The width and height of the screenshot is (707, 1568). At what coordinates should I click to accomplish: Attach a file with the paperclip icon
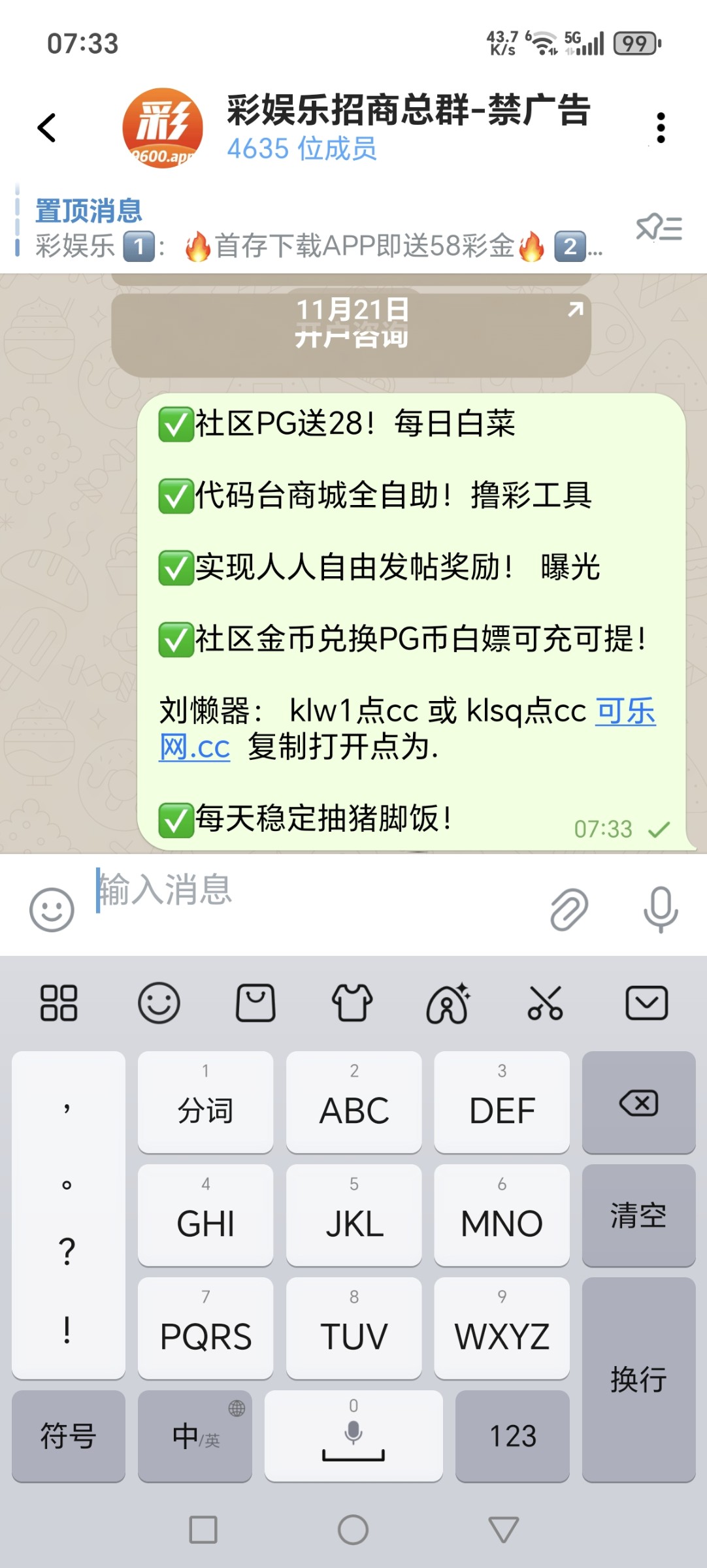pyautogui.click(x=568, y=909)
